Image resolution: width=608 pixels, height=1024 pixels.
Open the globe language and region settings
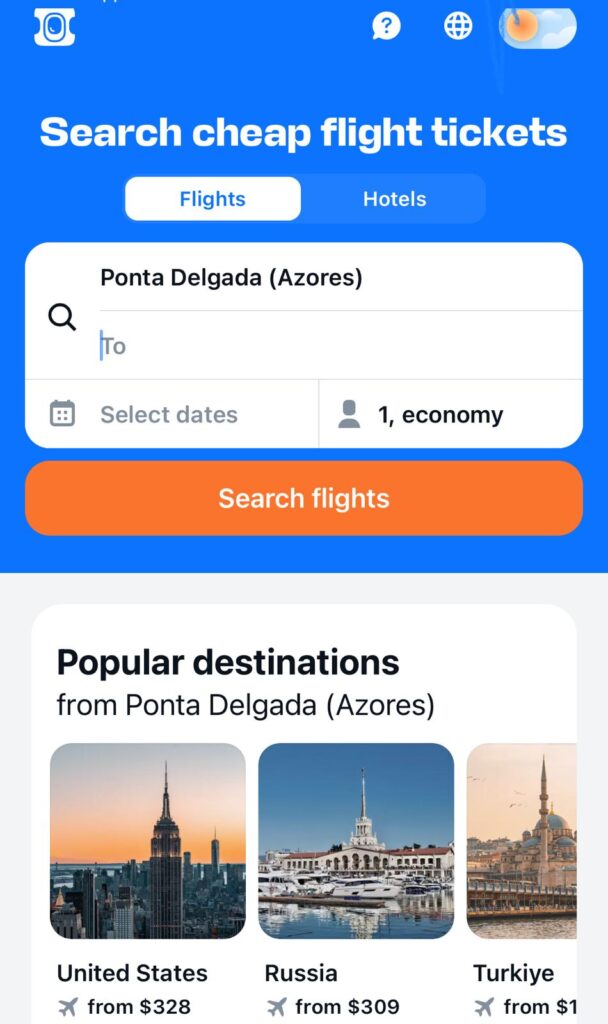tap(458, 26)
